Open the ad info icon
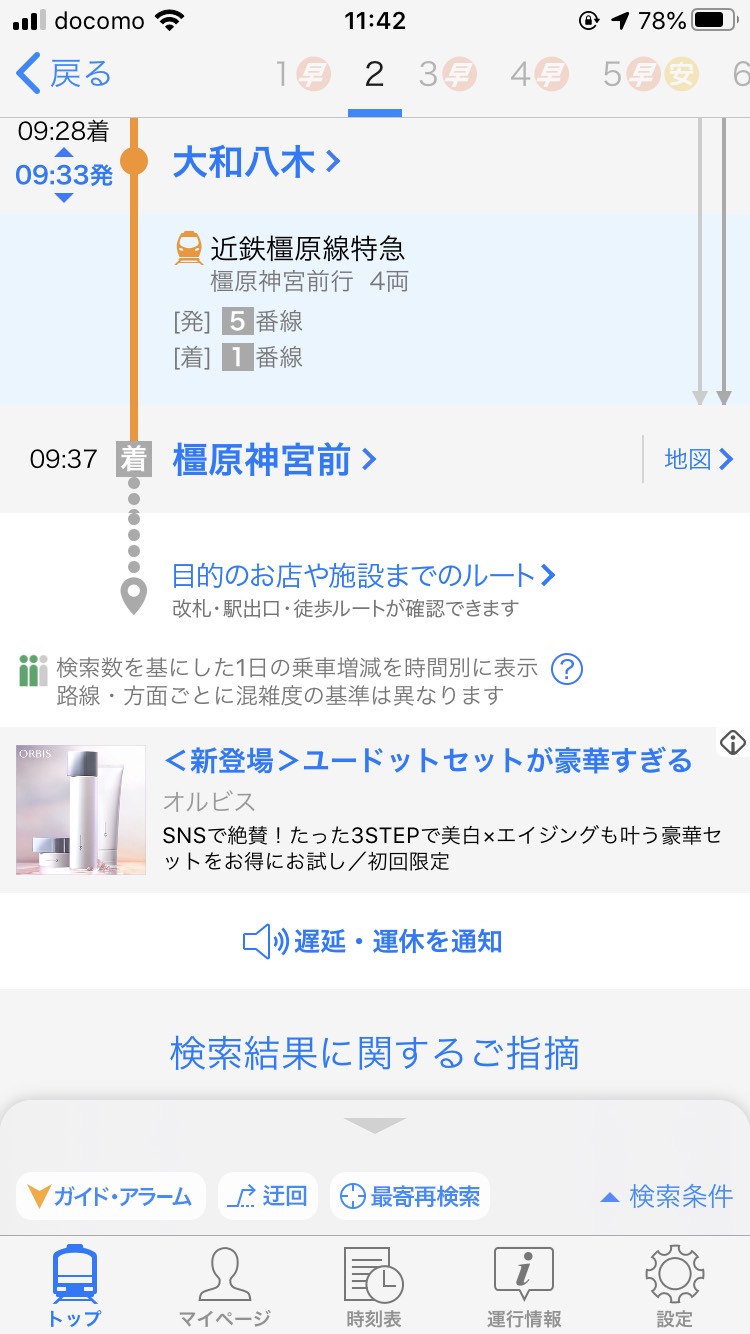The image size is (750, 1334). point(733,743)
